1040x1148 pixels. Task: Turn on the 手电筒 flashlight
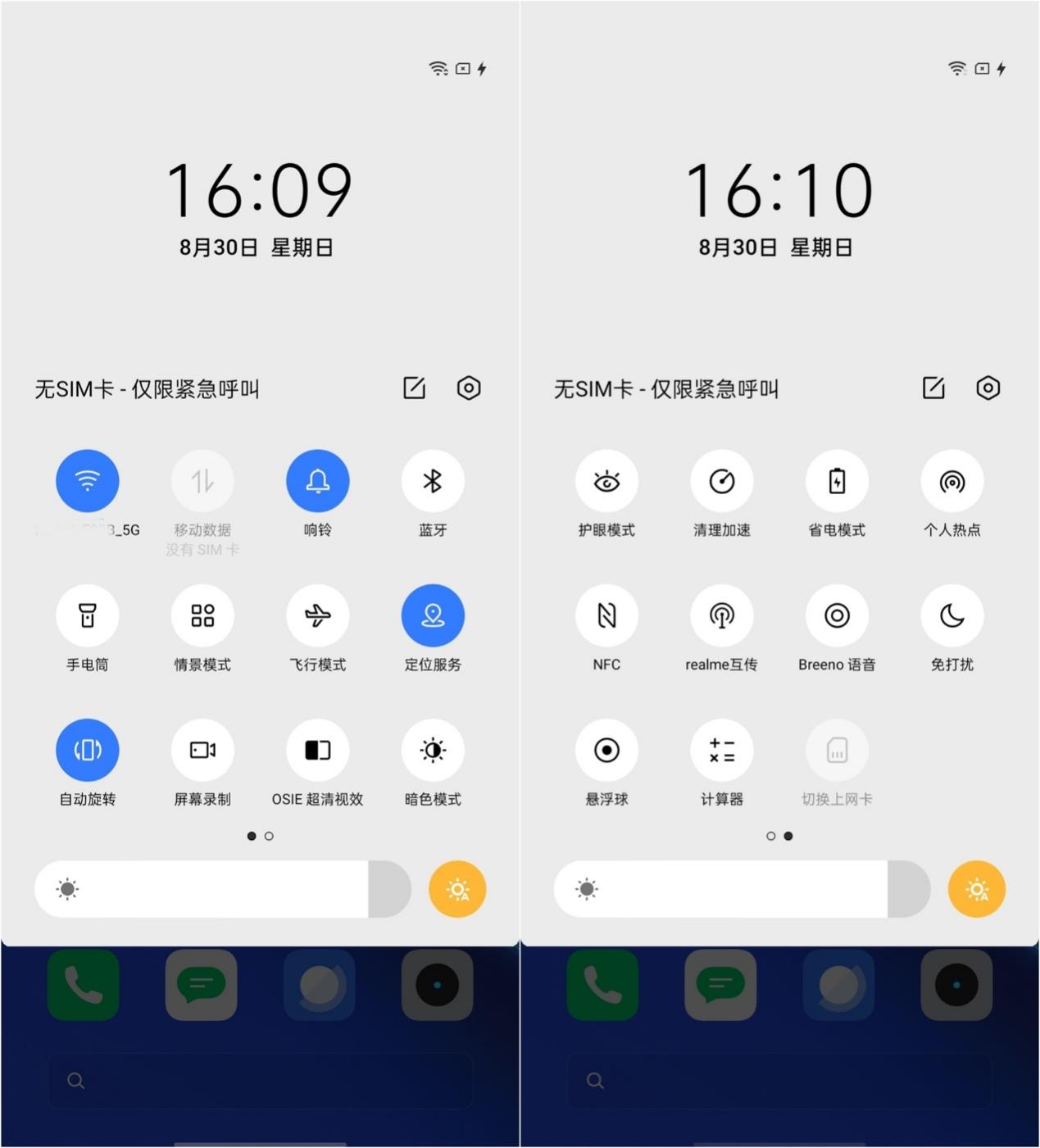click(x=88, y=615)
